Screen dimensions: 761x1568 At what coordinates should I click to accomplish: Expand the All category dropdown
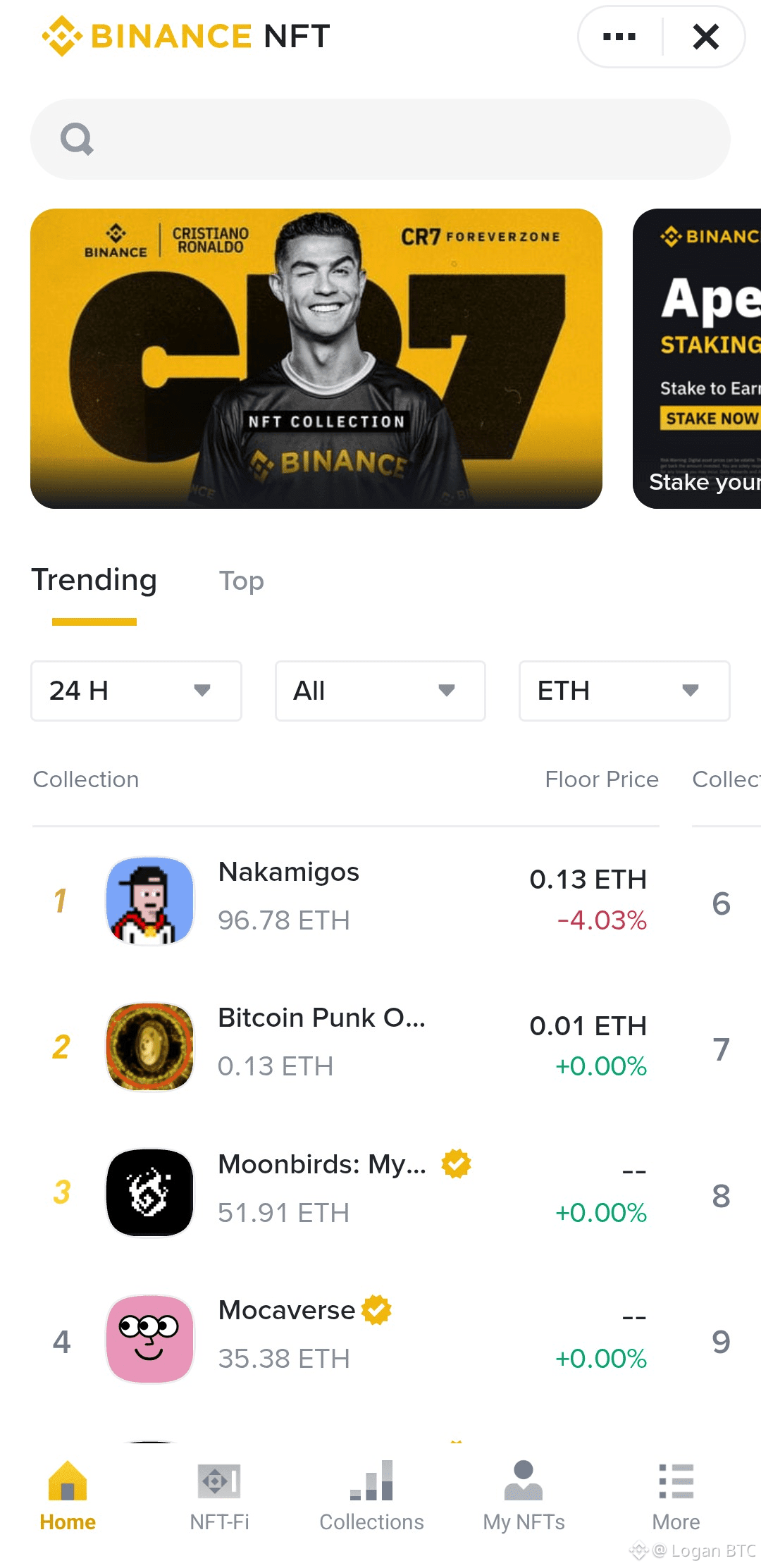(380, 691)
